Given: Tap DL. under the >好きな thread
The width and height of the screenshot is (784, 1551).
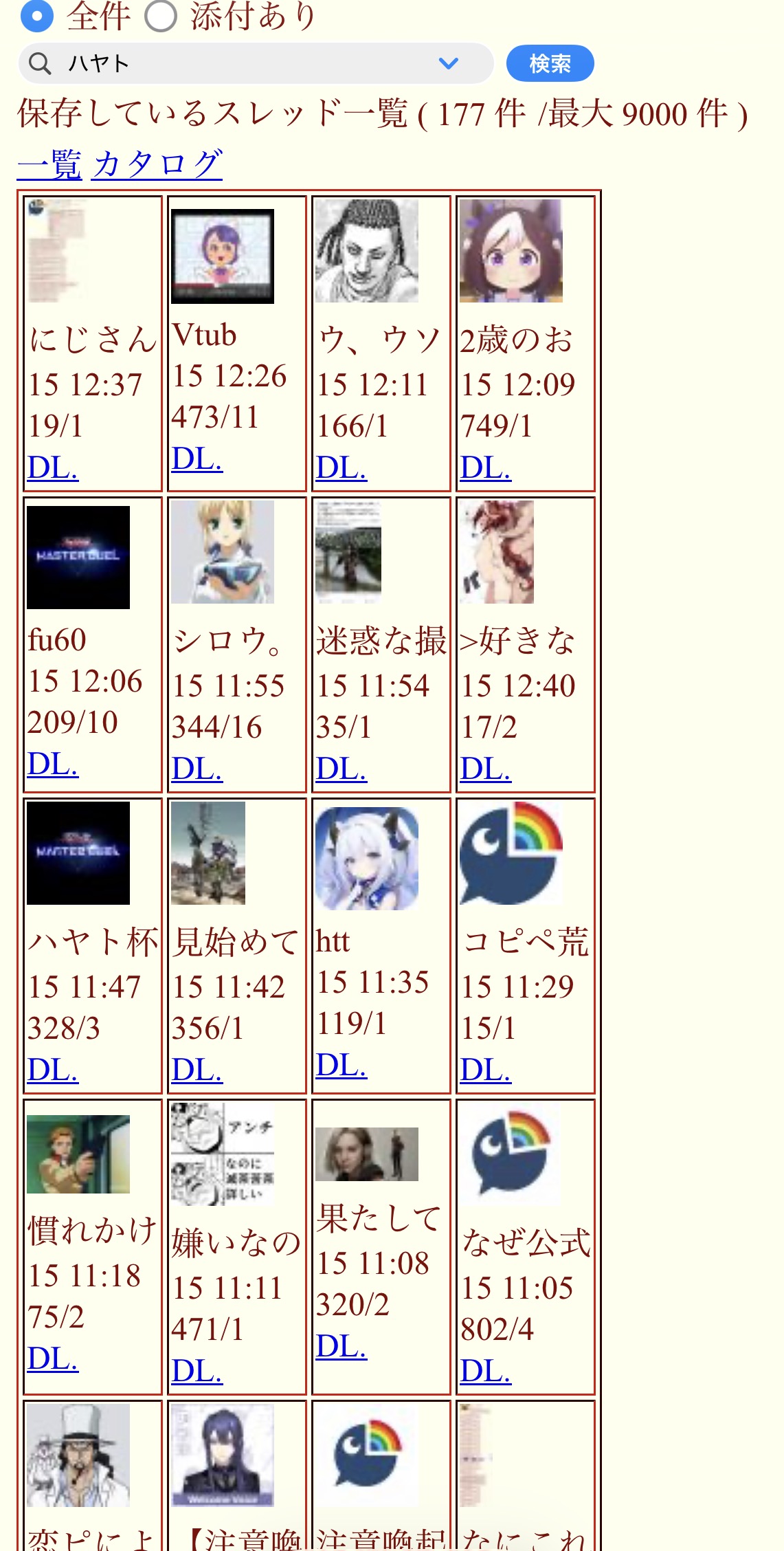Looking at the screenshot, I should click(486, 769).
